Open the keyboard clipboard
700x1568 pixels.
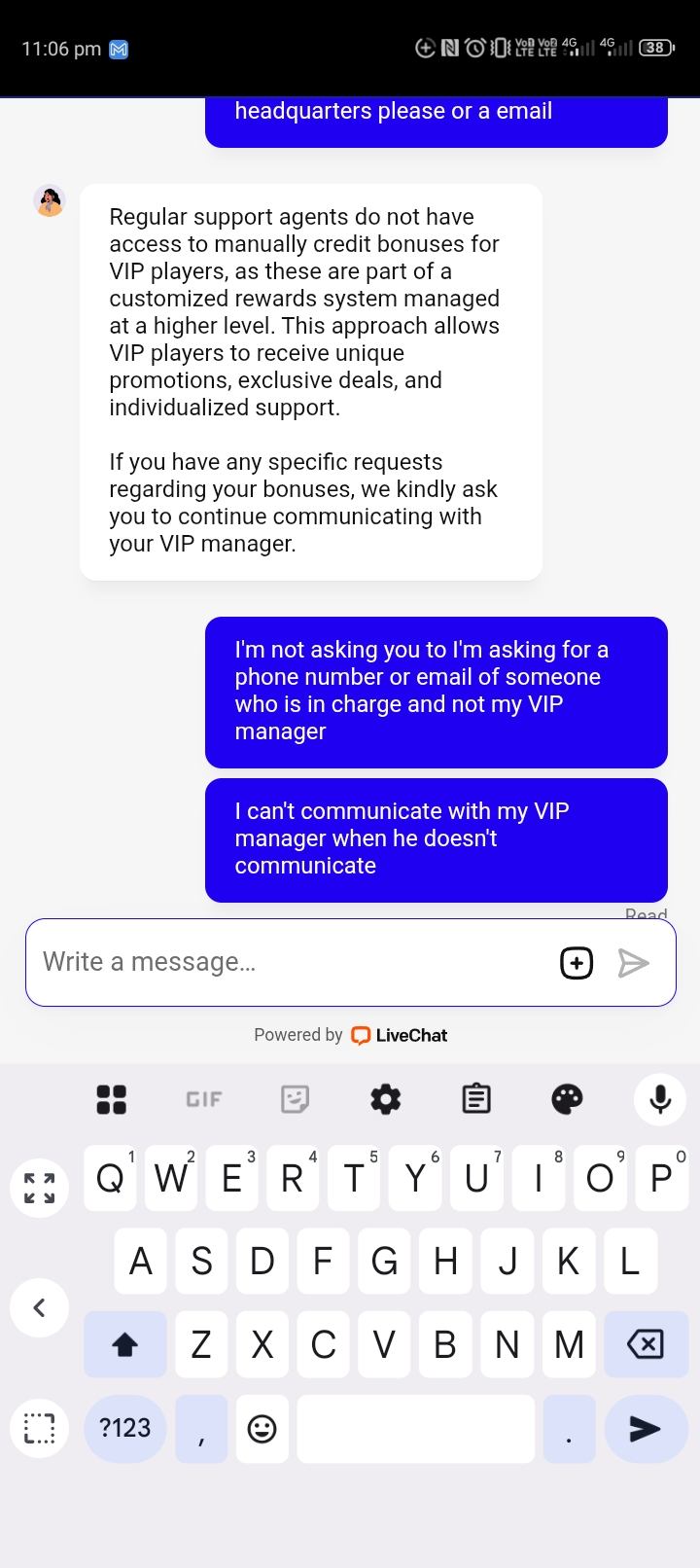(x=475, y=1099)
